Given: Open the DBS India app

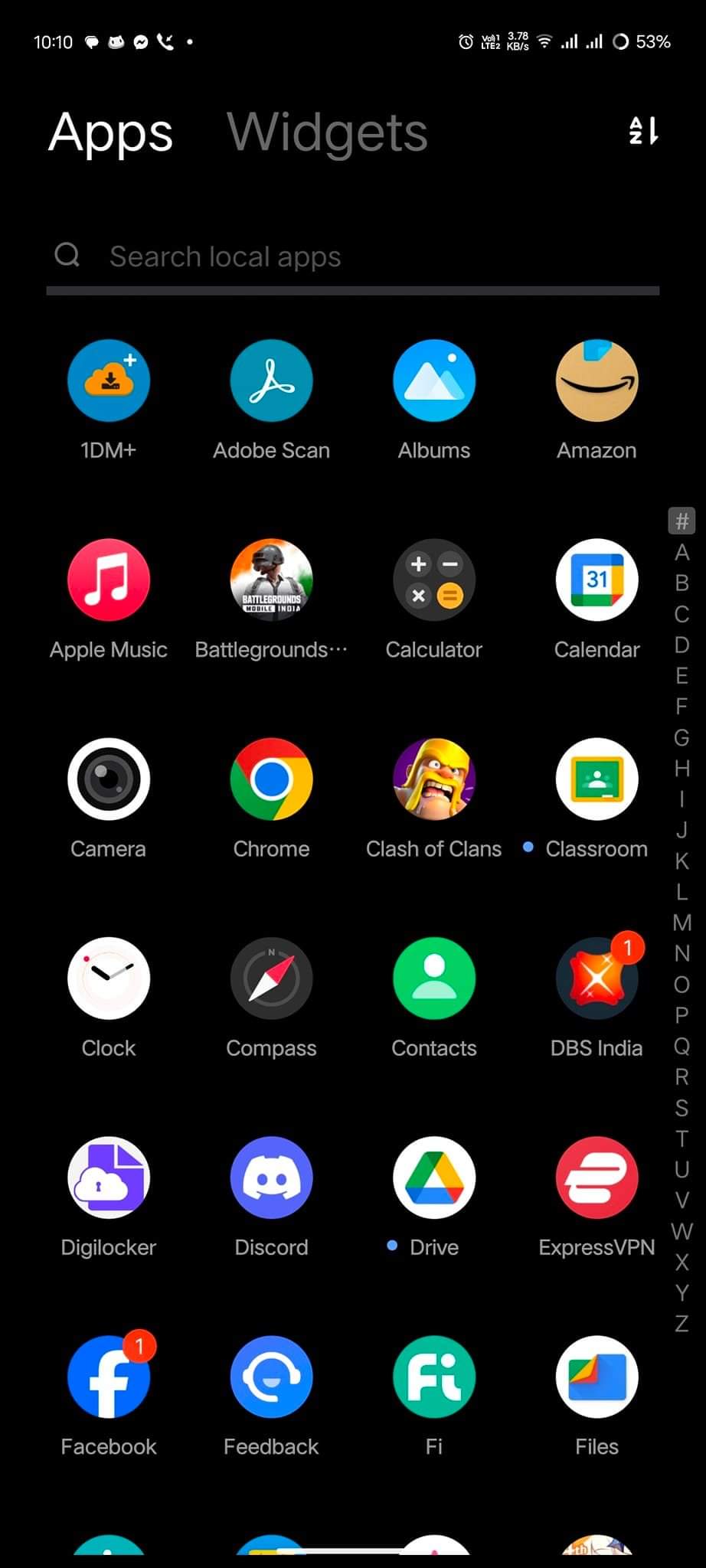Looking at the screenshot, I should (597, 978).
